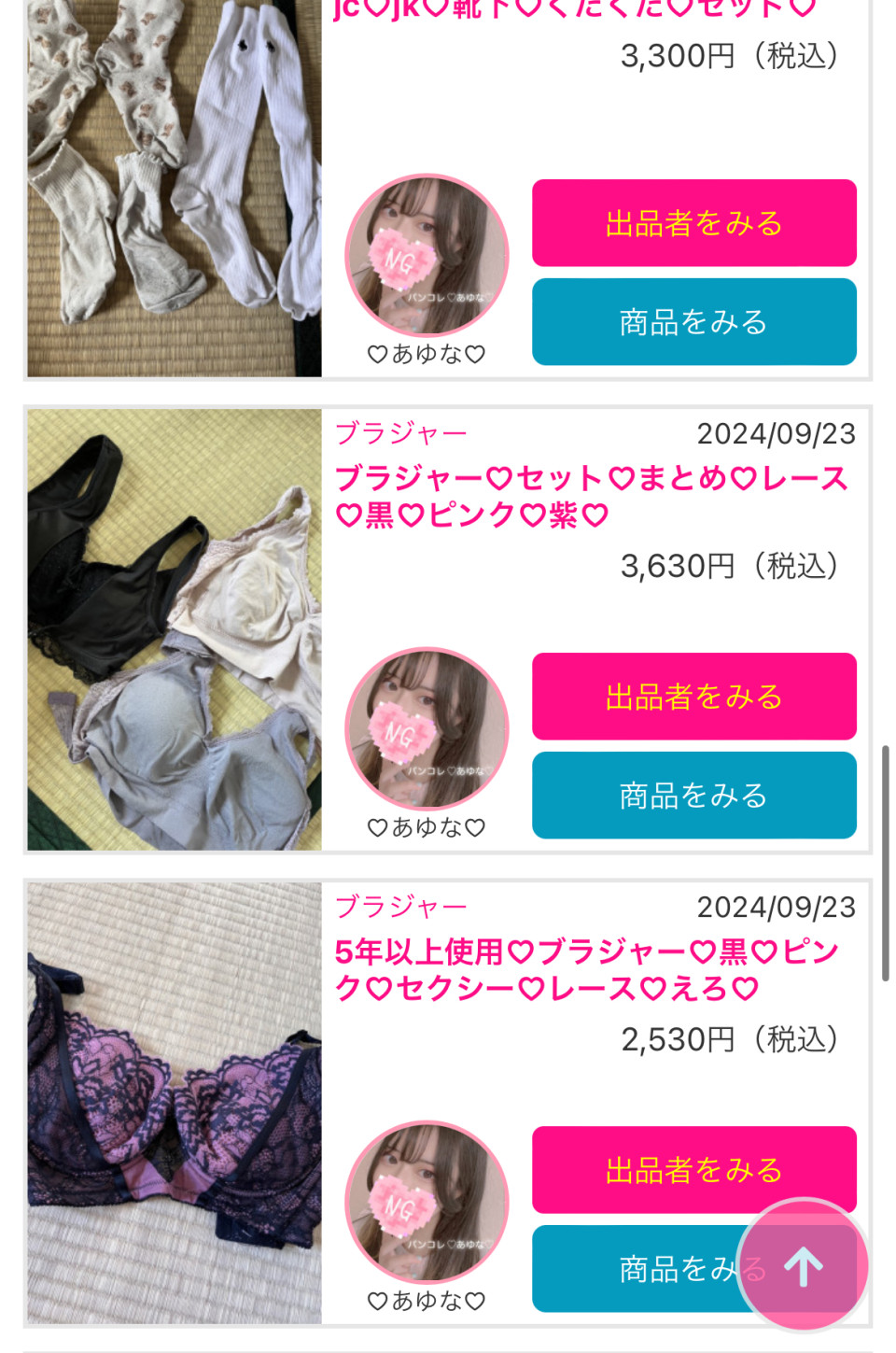Screen dimensions: 896x1353
Task: Open the title link starting ブラジャー♡セット♡まとめ
Action: coord(591,496)
